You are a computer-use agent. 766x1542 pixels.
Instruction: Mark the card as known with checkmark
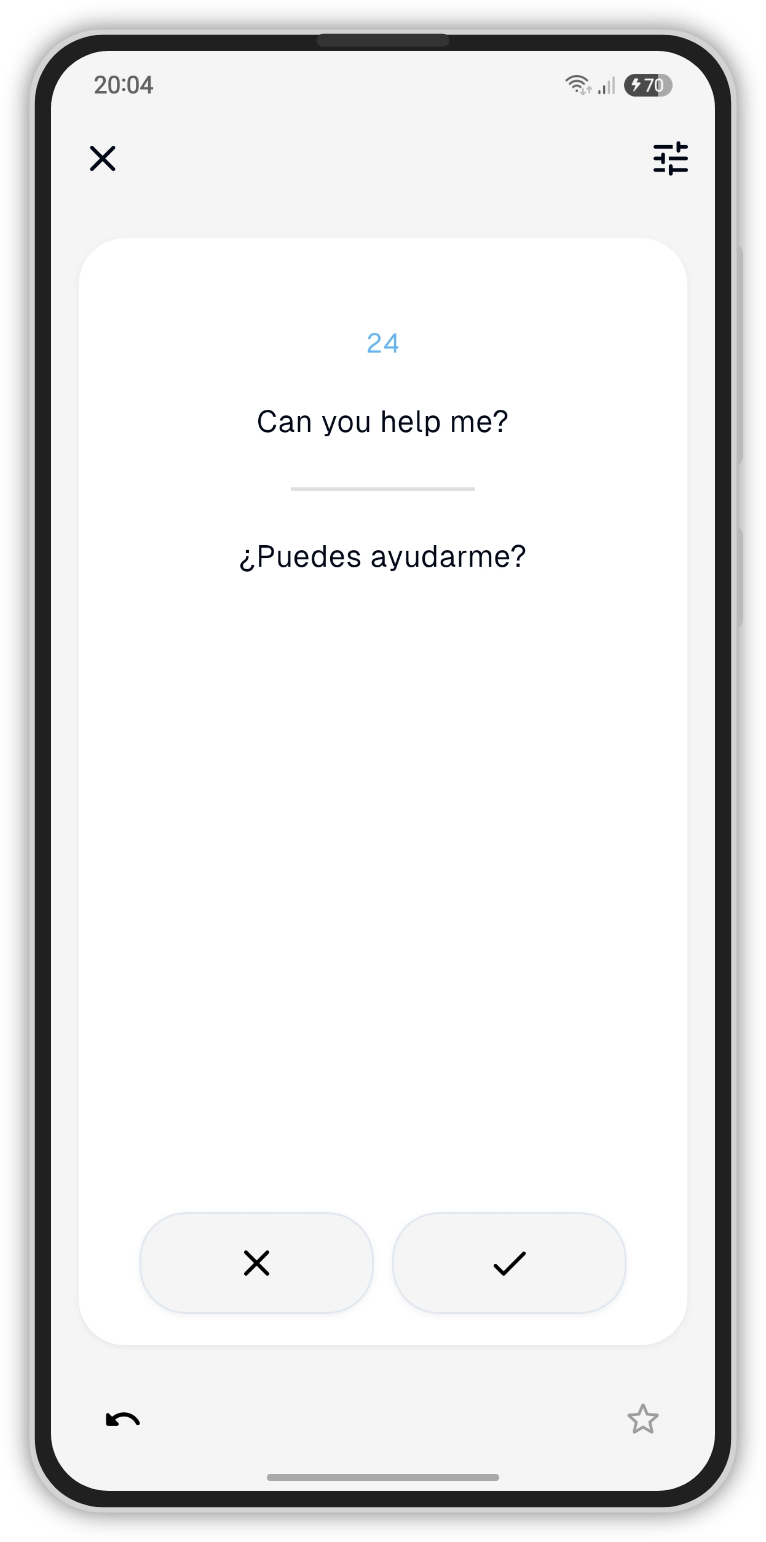509,1263
